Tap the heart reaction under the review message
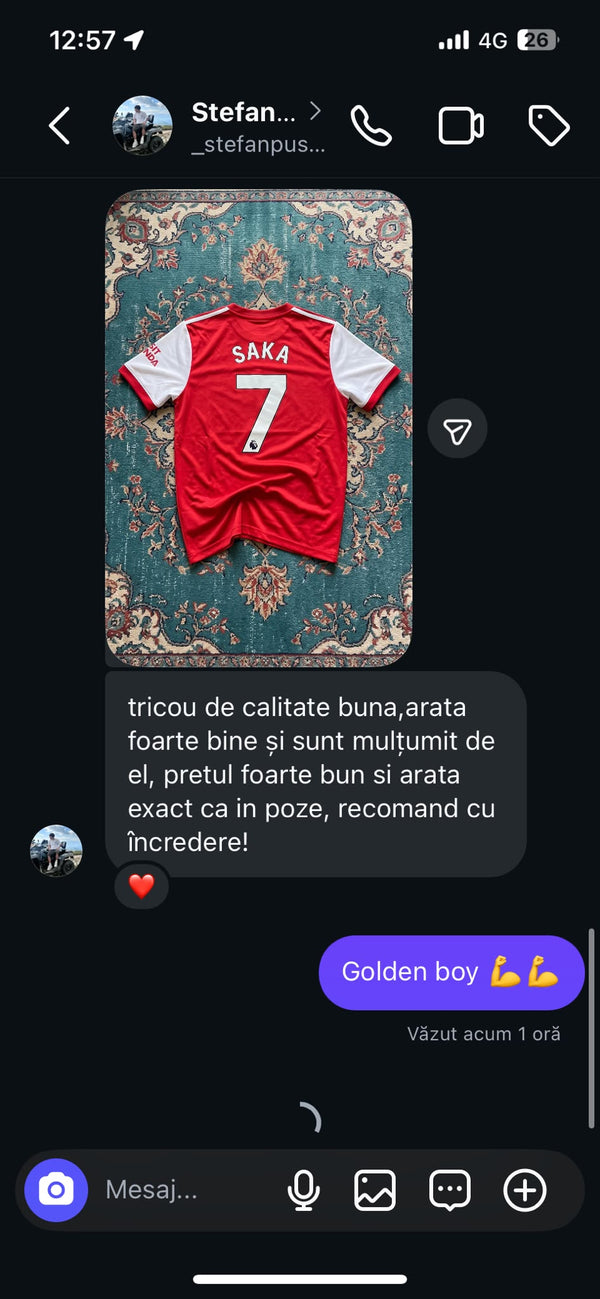The width and height of the screenshot is (600, 1299). tap(142, 886)
